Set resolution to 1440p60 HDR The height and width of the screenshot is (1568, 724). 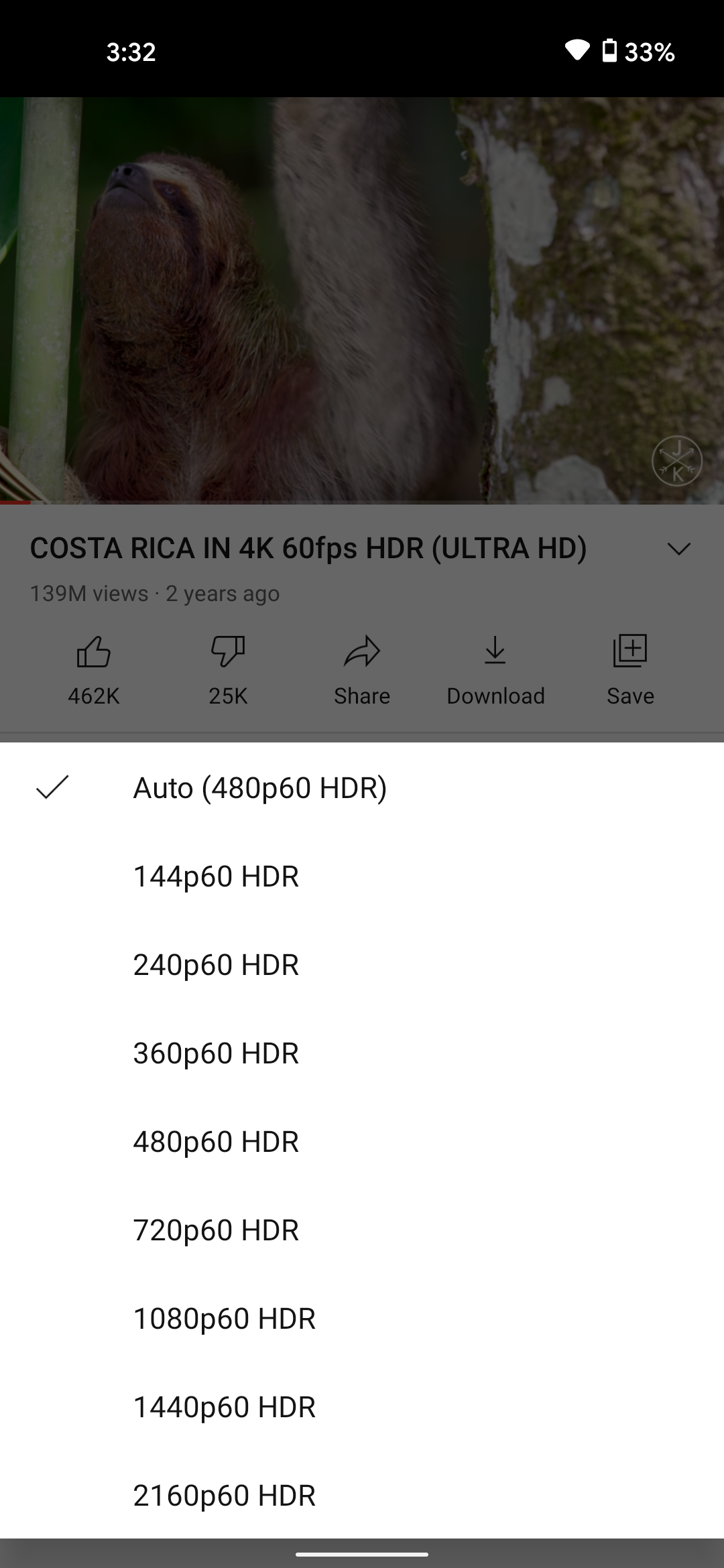pos(362,1407)
